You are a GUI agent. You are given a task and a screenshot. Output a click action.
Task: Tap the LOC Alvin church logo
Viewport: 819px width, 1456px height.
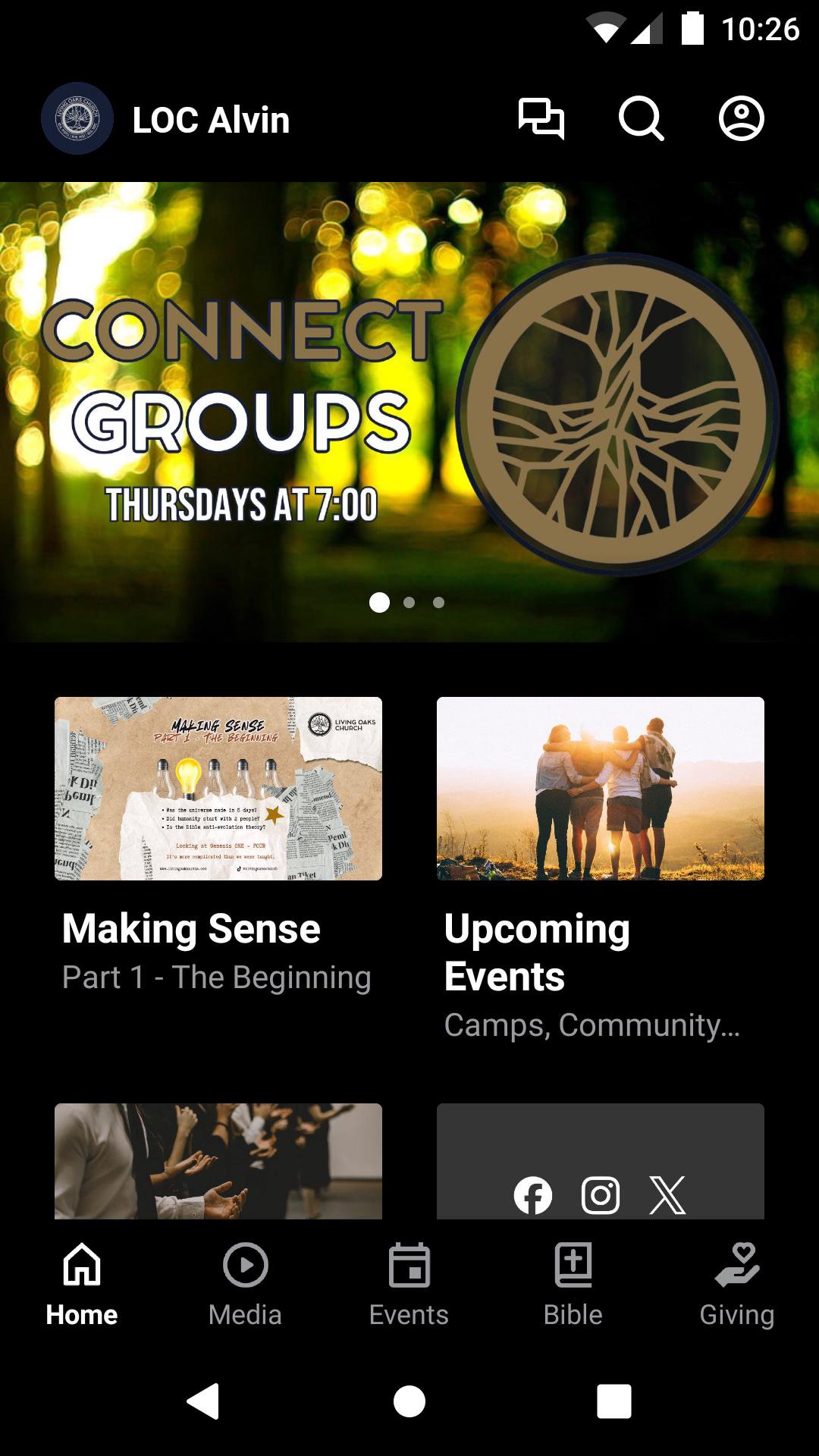[x=77, y=119]
